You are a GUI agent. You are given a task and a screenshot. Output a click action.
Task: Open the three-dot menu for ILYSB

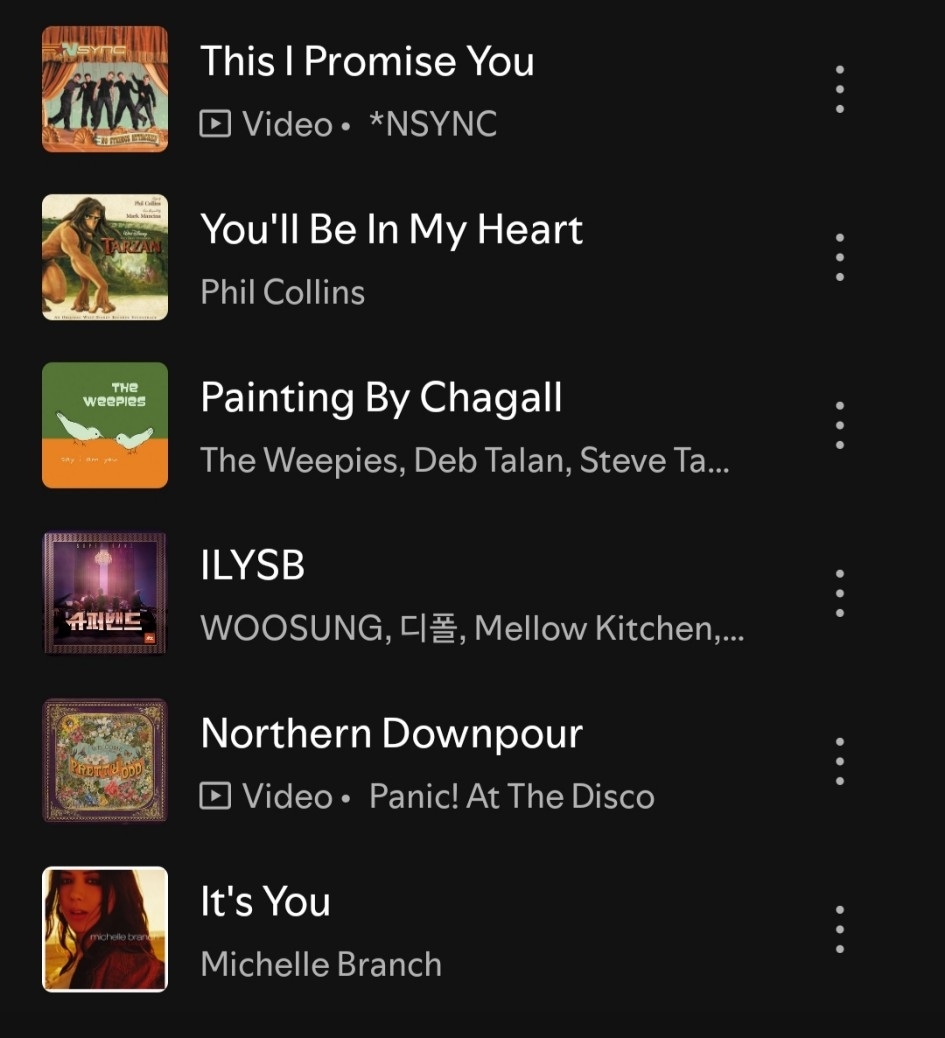[839, 593]
